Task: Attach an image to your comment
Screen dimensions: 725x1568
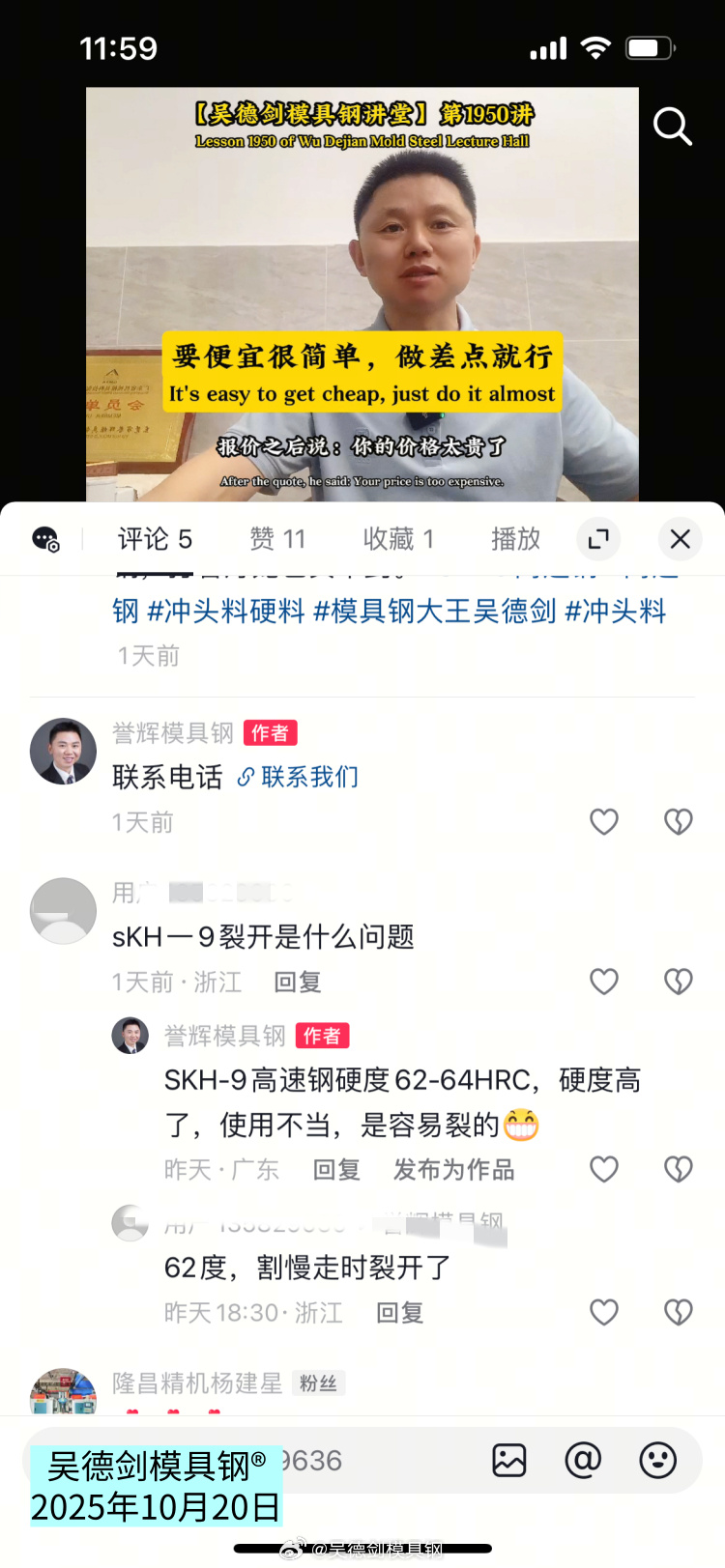Action: 509,1461
